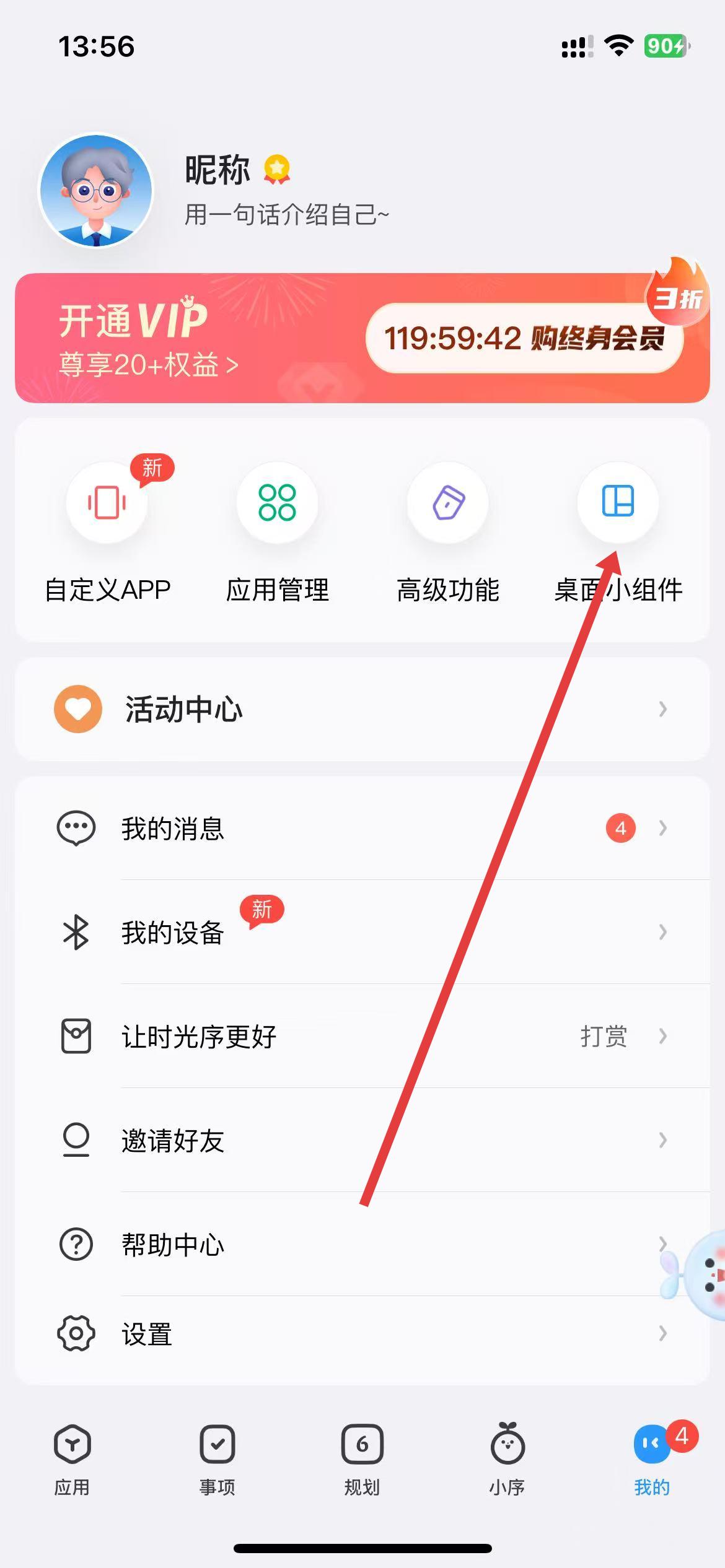This screenshot has width=725, height=1568.
Task: Tap the 购终身会员 countdown button
Action: pyautogui.click(x=524, y=339)
